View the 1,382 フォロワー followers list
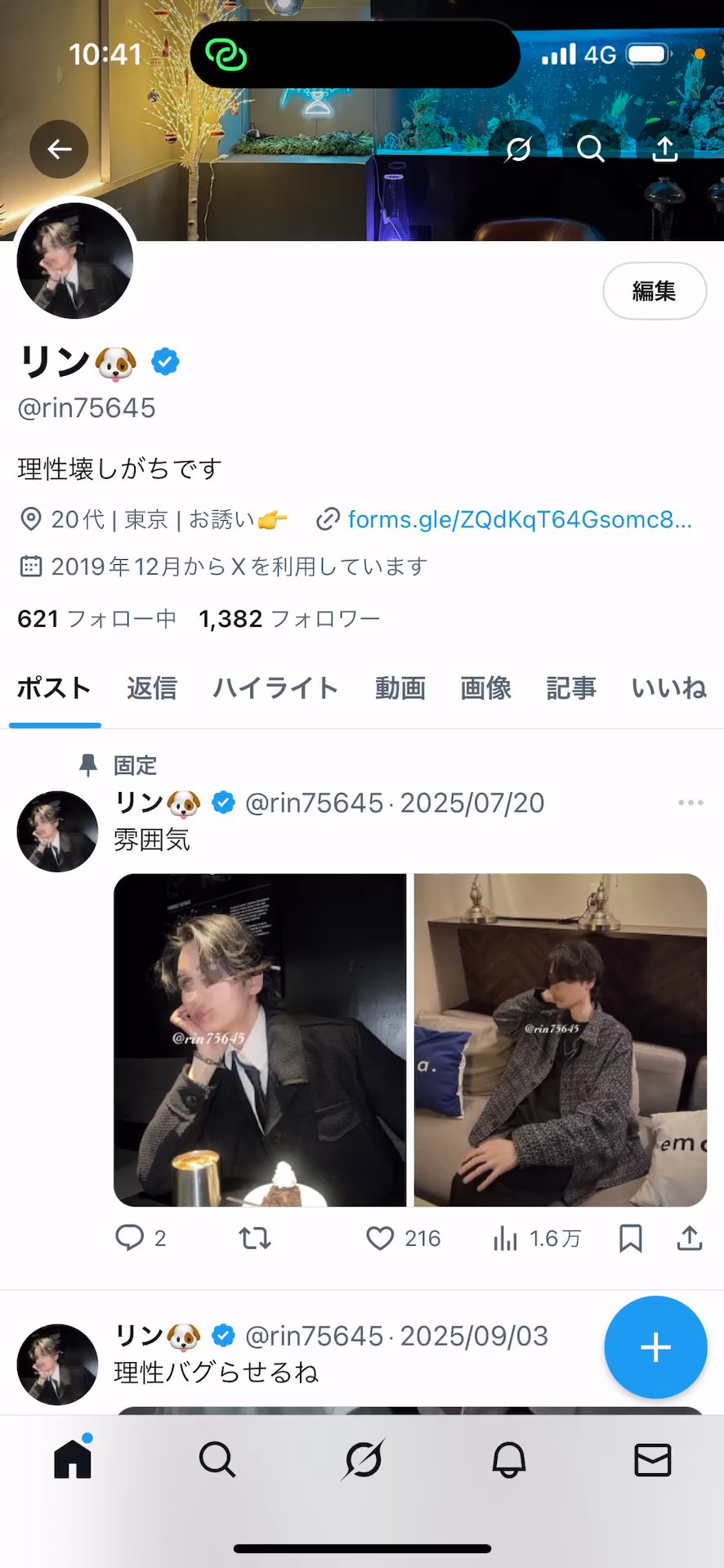Viewport: 724px width, 1568px height. 289,619
